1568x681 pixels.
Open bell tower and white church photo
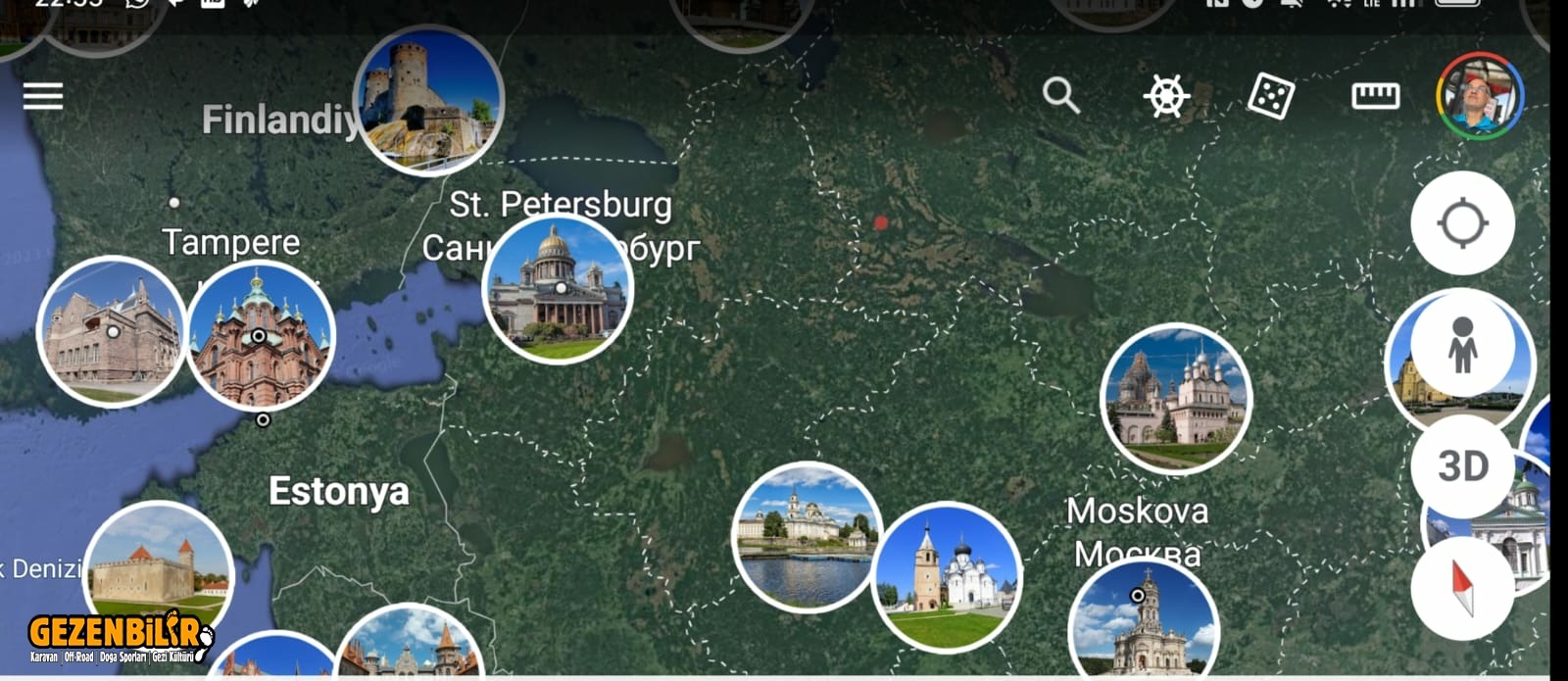[x=947, y=578]
